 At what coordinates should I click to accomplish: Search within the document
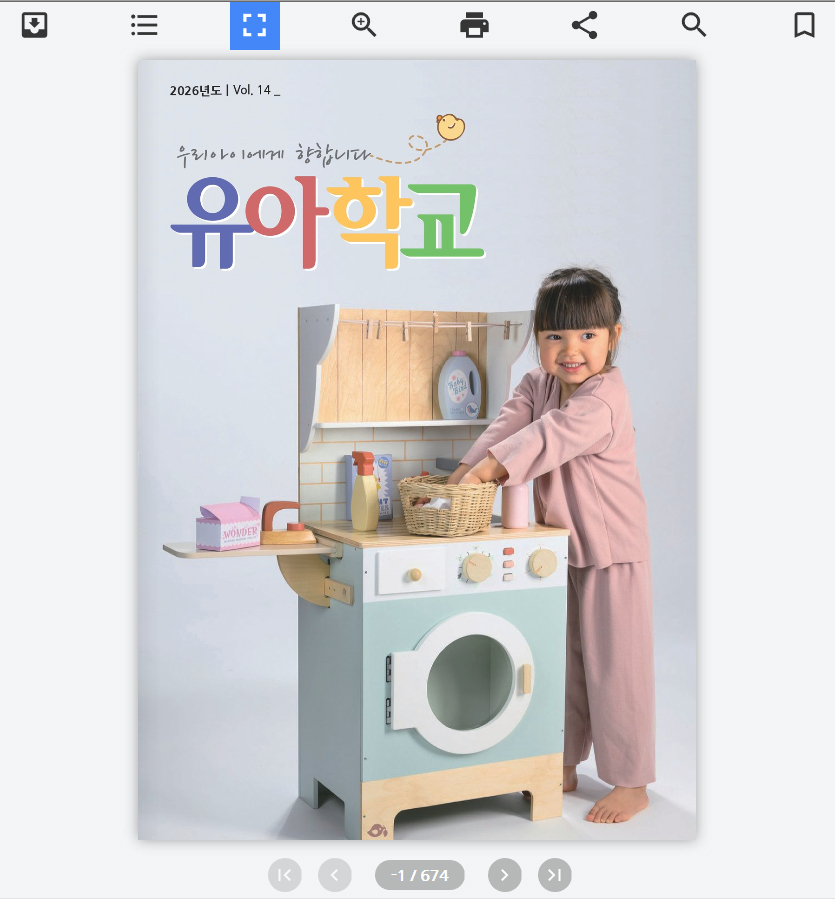tap(694, 25)
